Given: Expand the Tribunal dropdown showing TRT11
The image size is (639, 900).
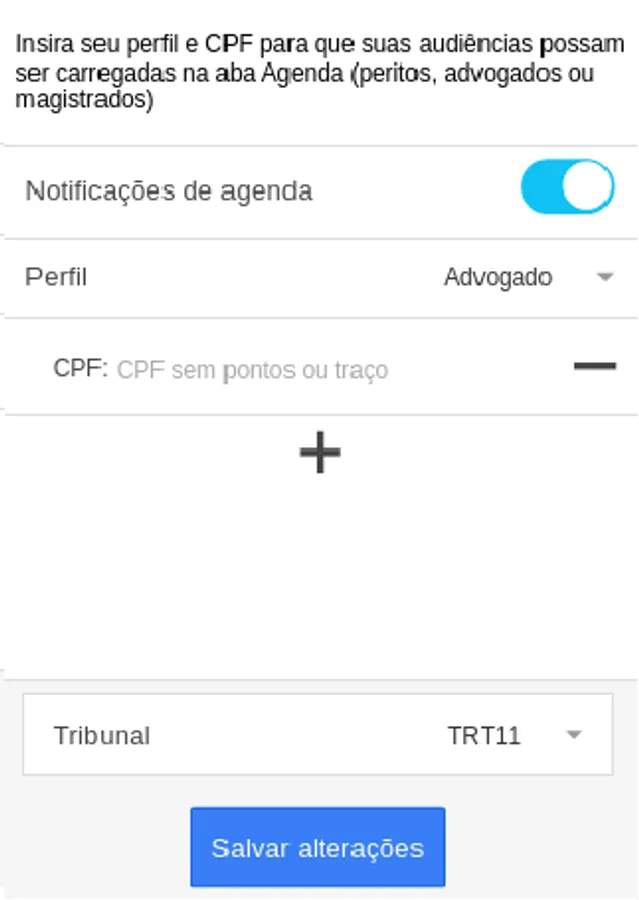Looking at the screenshot, I should click(x=514, y=735).
